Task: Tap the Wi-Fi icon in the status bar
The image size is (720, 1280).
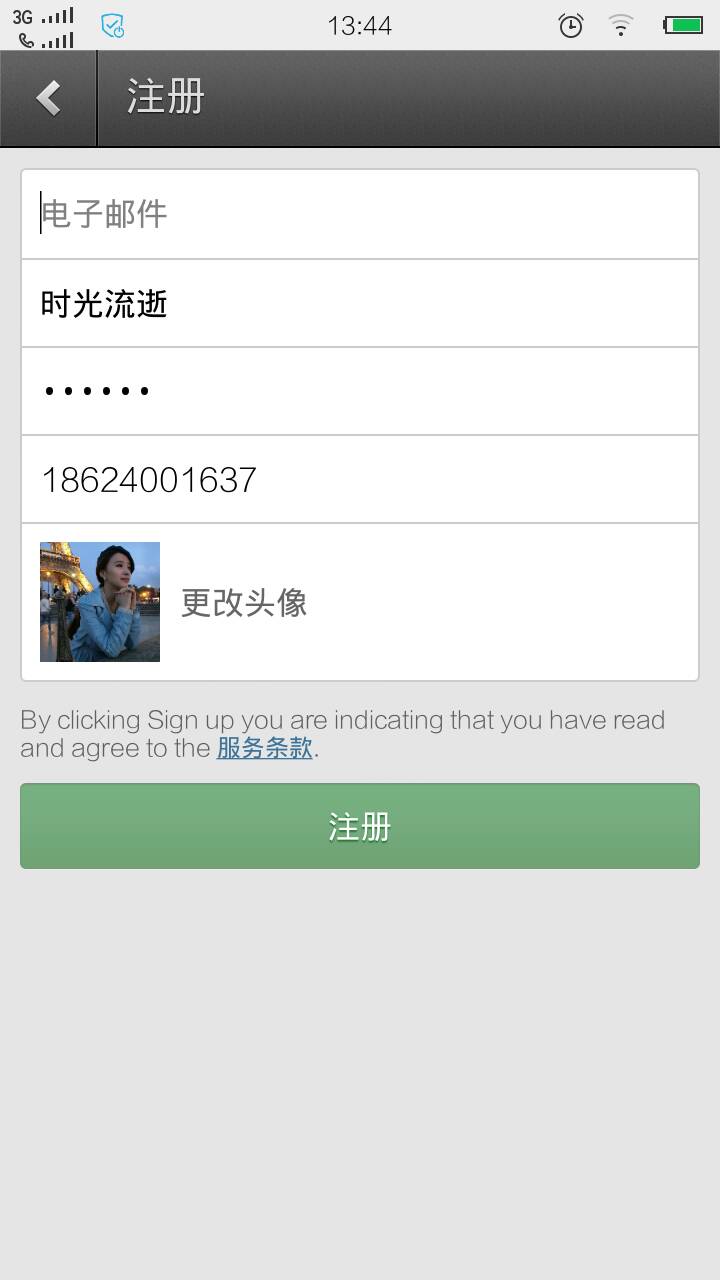Action: (620, 26)
